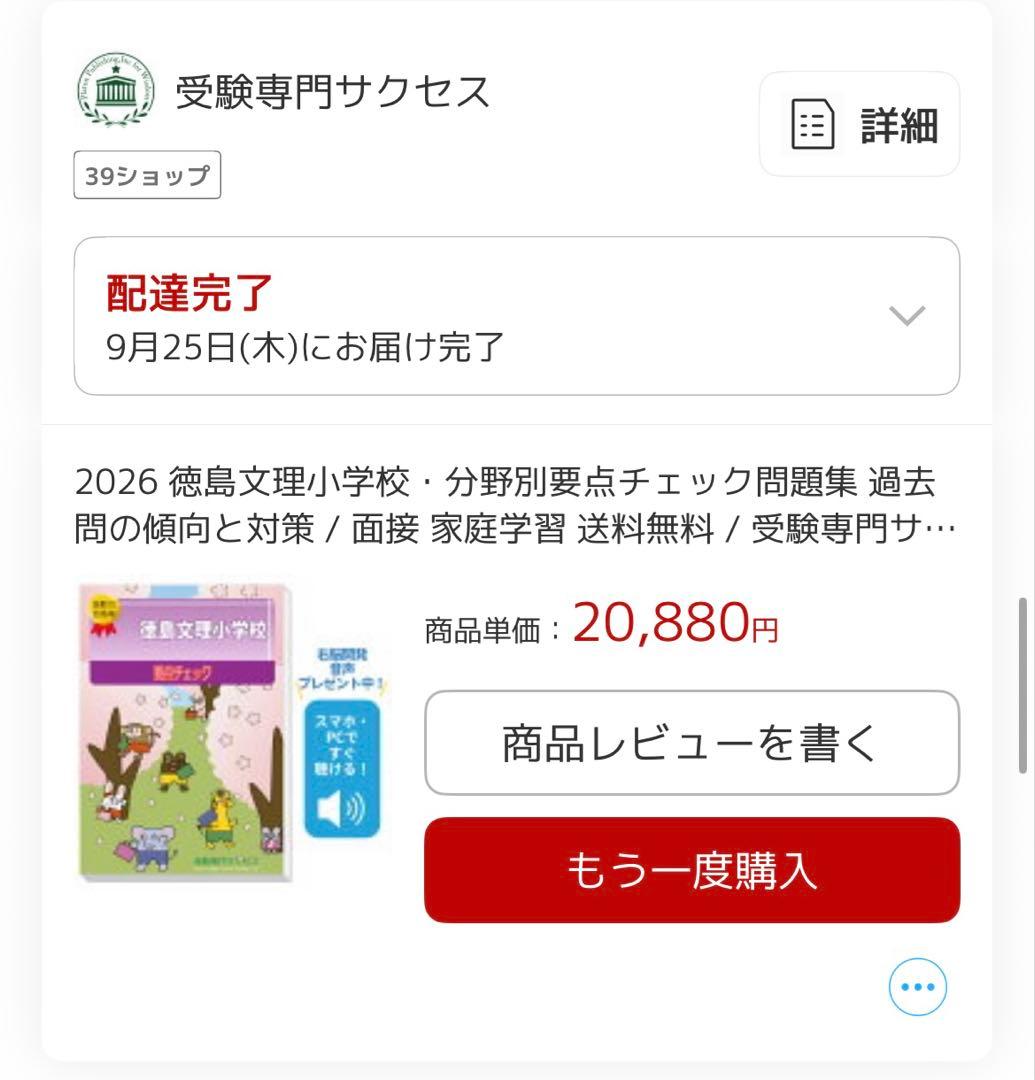Click 商品レビューを書く to write a review
This screenshot has height=1080, width=1035.
click(x=692, y=742)
